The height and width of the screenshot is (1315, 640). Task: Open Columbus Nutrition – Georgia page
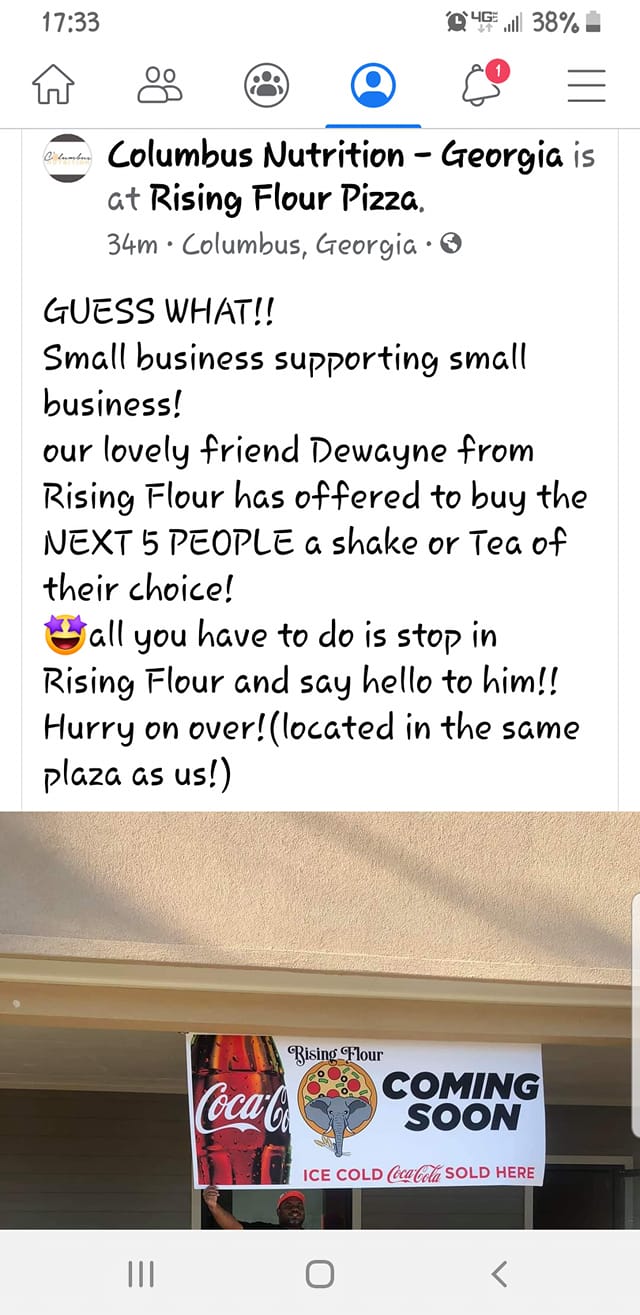335,156
